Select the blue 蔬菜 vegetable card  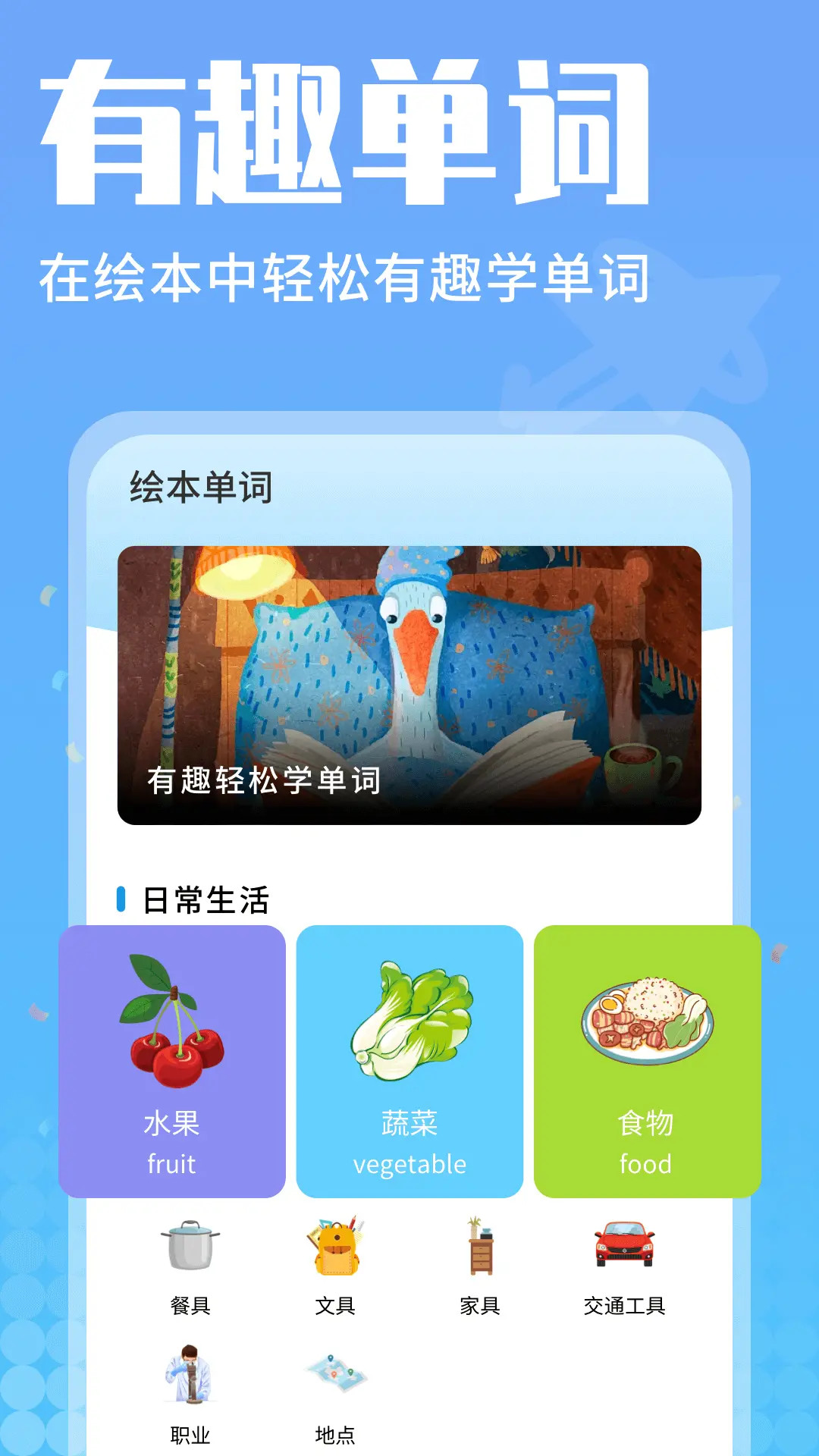coord(409,1058)
